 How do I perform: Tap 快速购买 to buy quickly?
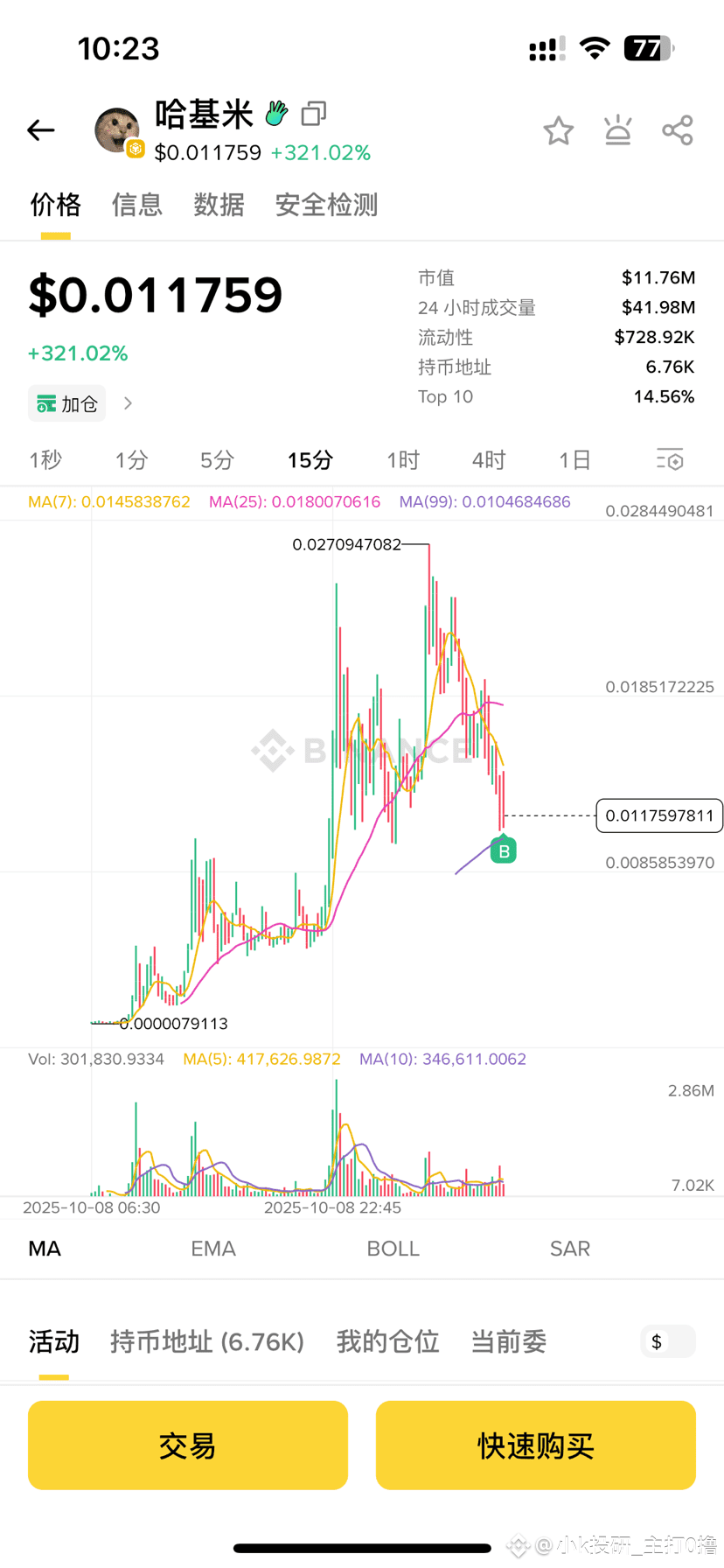[x=535, y=1445]
